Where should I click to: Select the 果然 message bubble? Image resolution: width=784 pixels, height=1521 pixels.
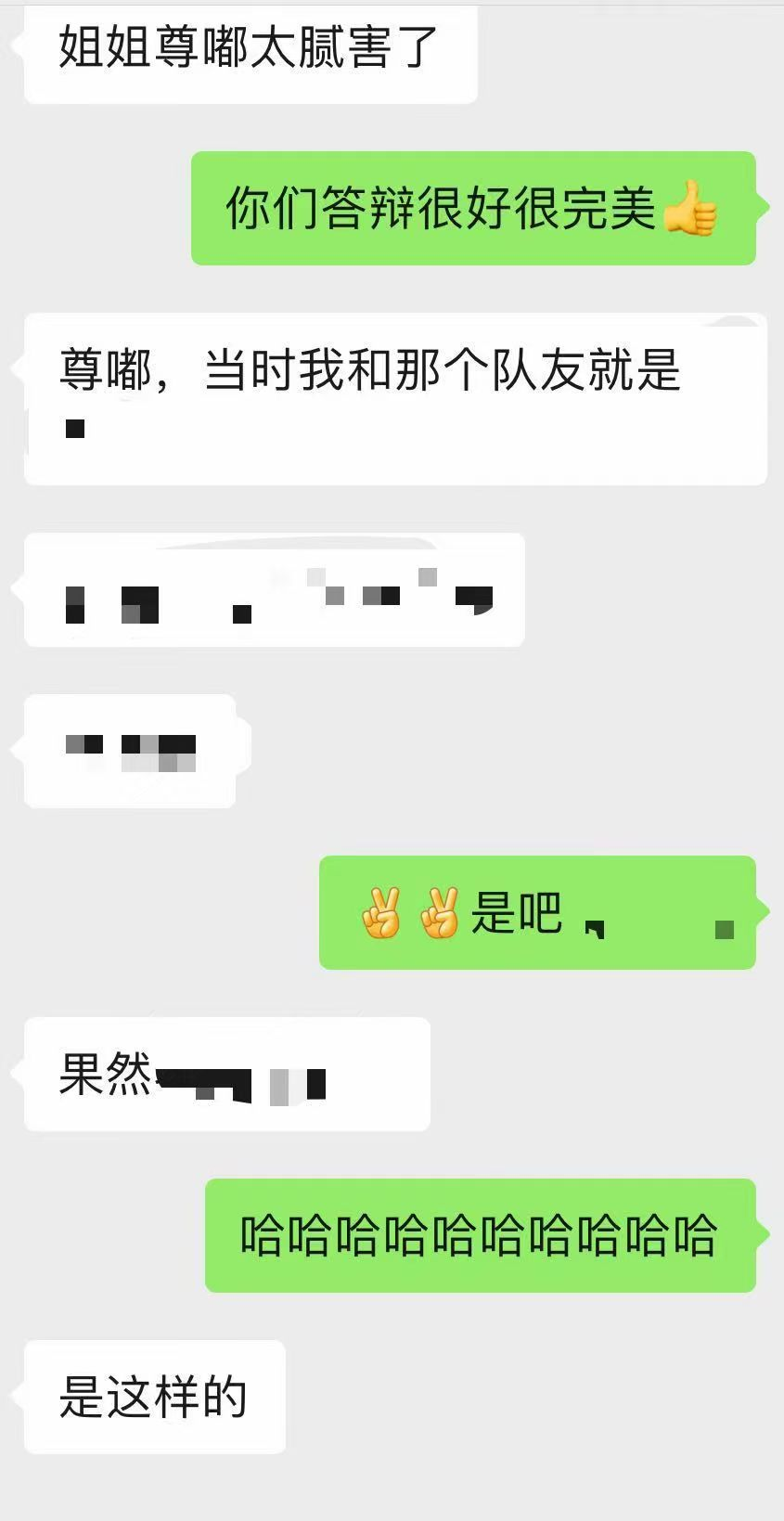[226, 1073]
